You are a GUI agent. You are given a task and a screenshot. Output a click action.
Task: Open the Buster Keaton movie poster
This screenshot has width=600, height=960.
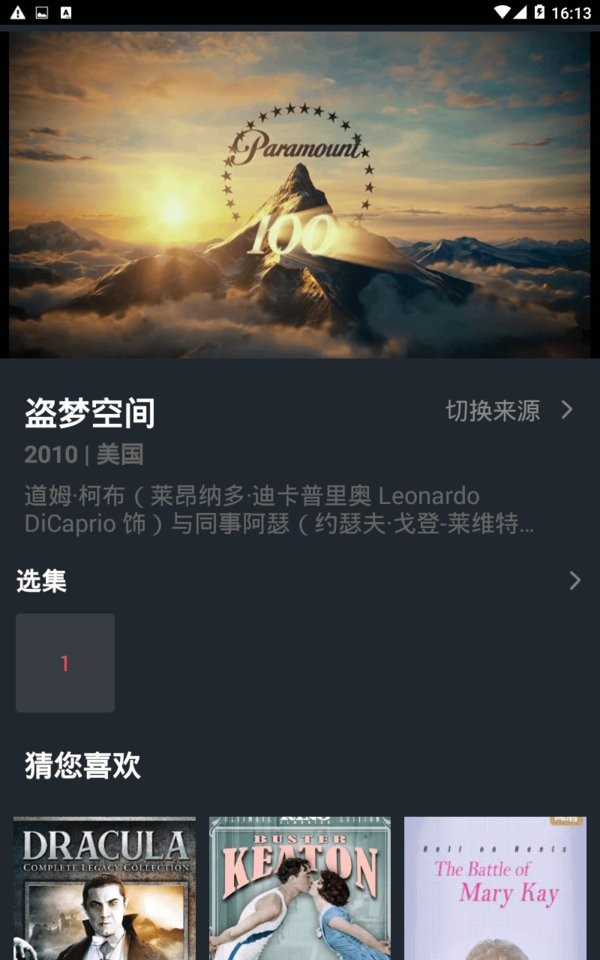300,888
